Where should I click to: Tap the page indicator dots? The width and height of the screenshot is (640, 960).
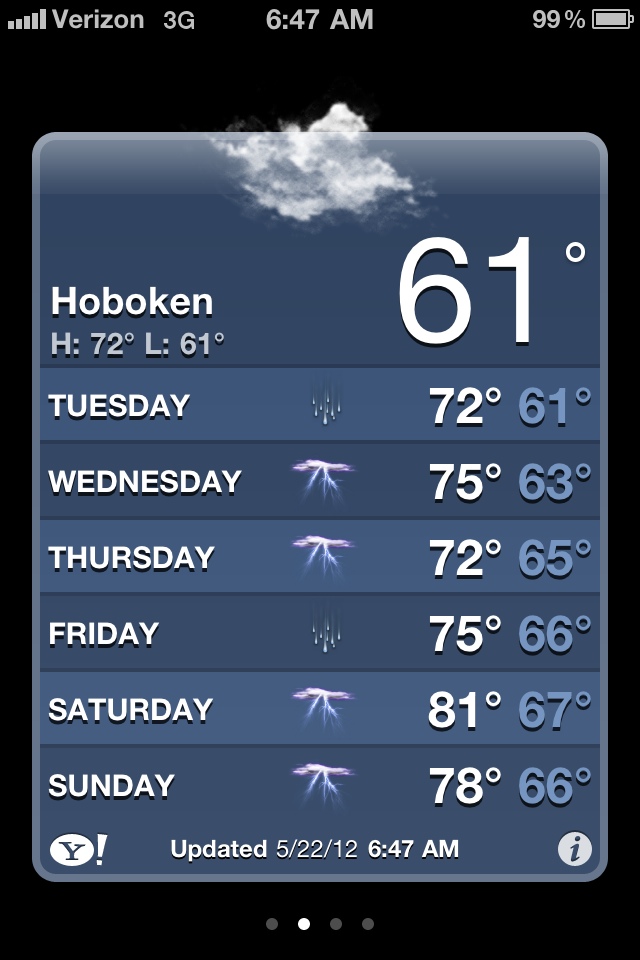coord(320,924)
